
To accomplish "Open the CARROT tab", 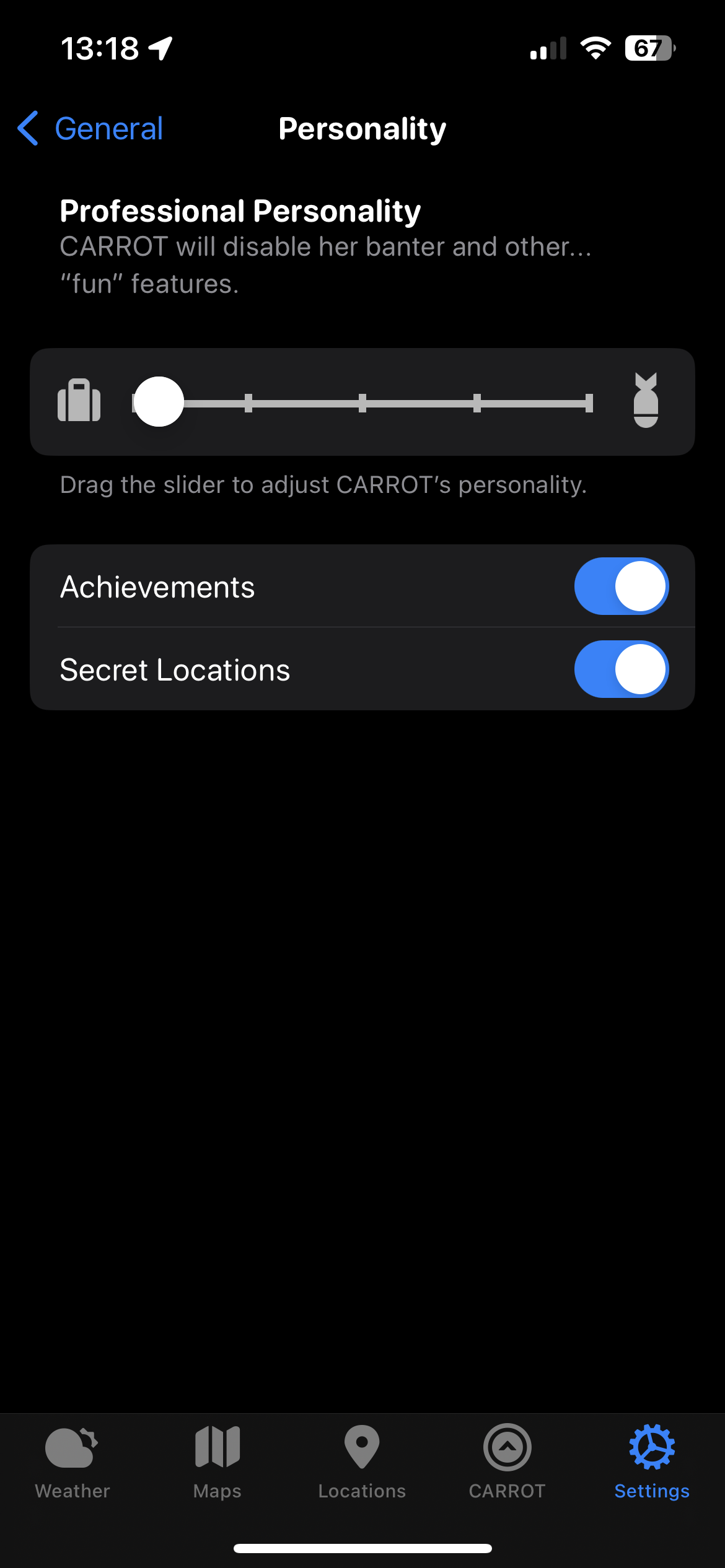I will click(507, 1461).
